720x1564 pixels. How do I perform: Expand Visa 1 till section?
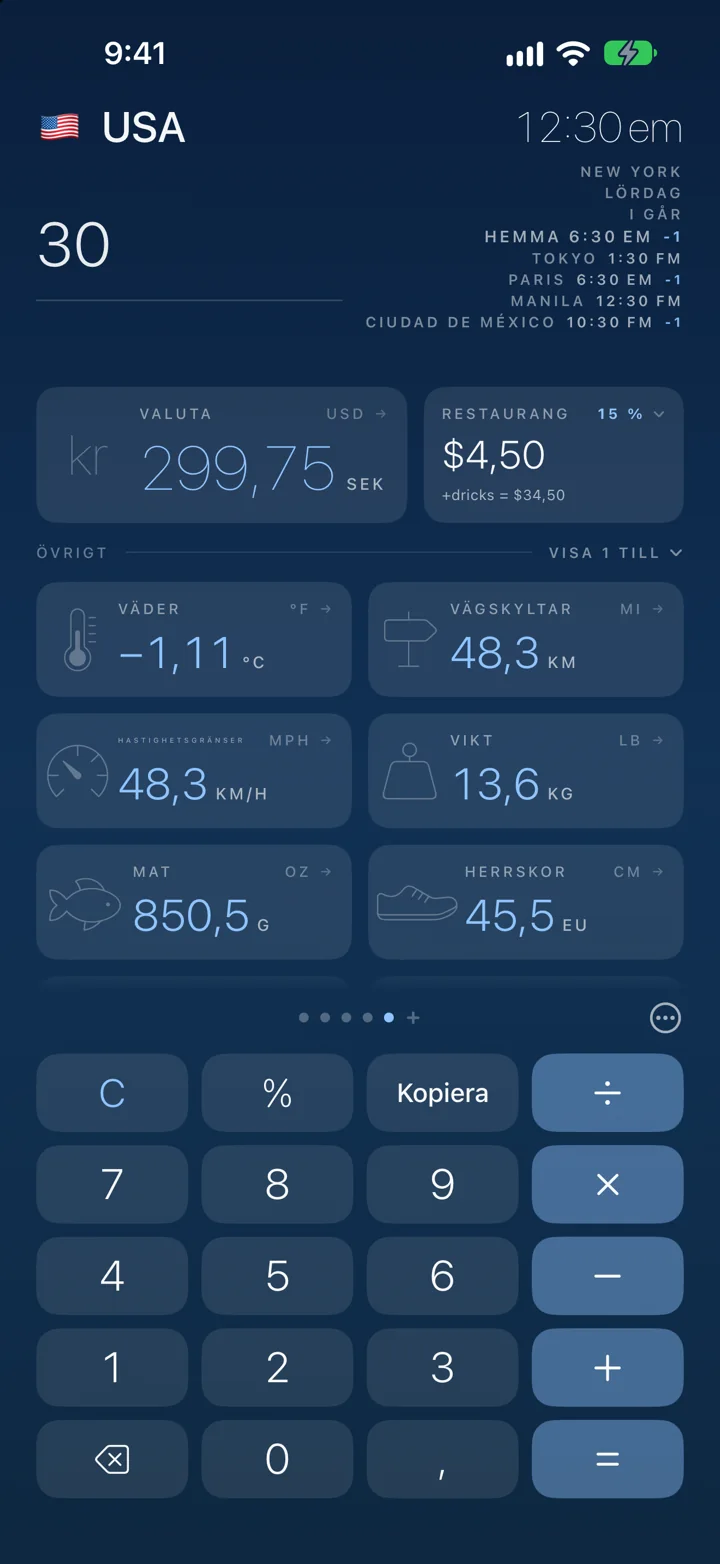pyautogui.click(x=615, y=552)
